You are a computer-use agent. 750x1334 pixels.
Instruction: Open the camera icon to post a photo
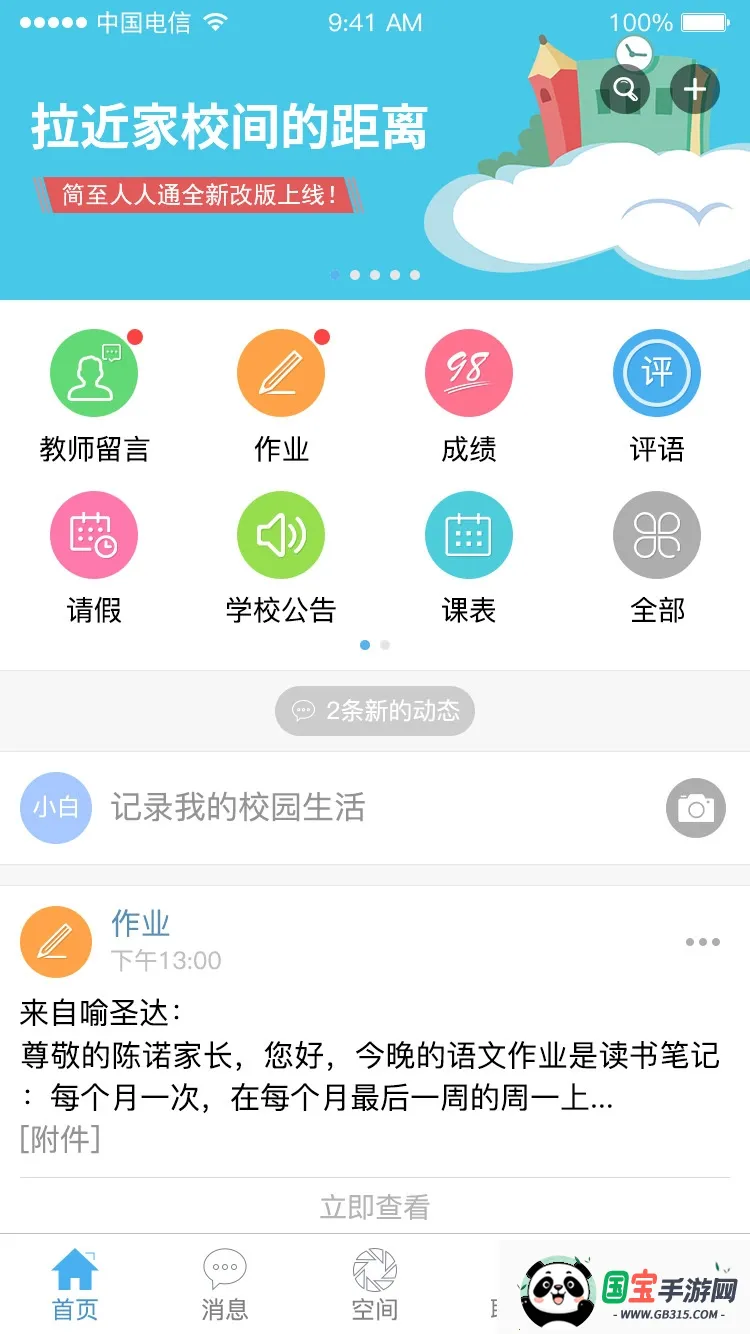pyautogui.click(x=696, y=807)
